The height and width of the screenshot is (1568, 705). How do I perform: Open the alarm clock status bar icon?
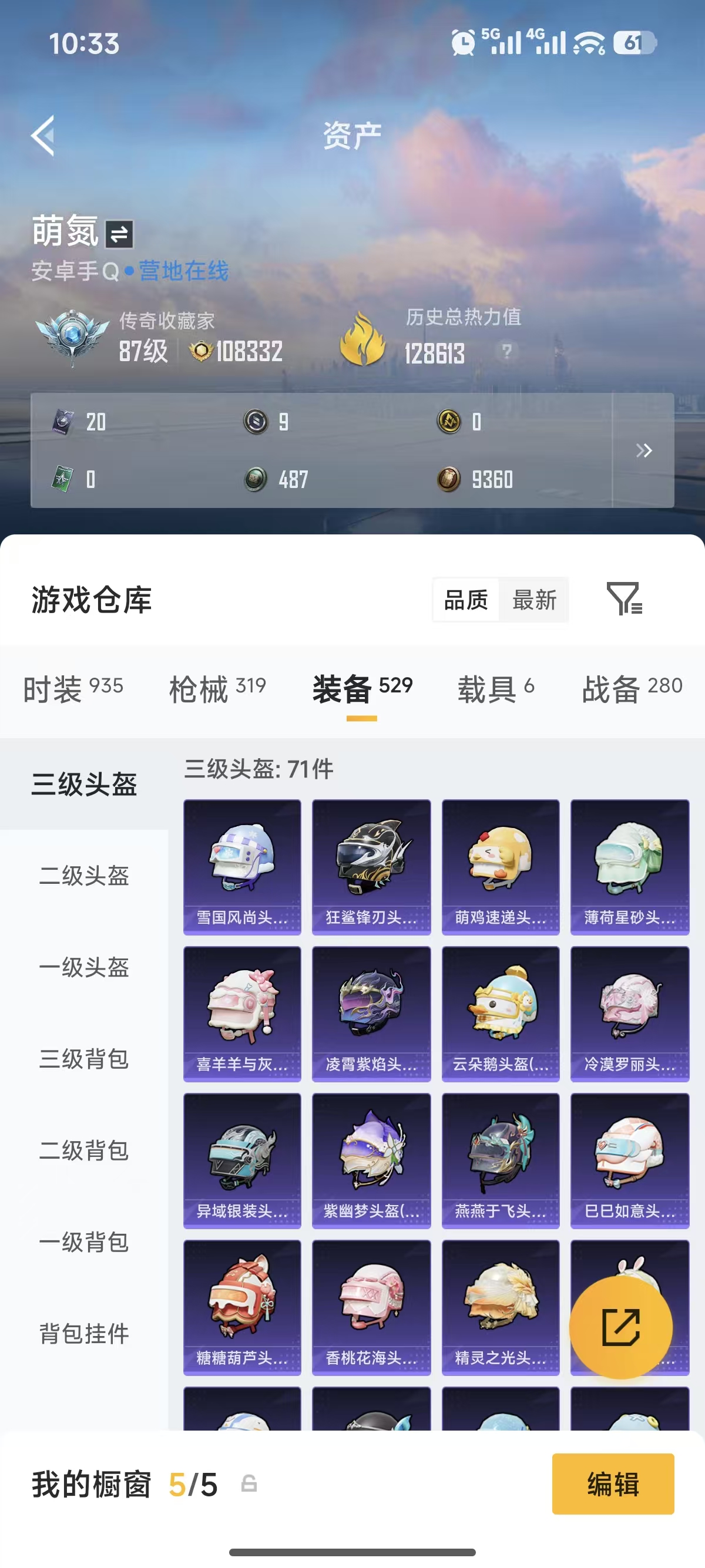pos(464,43)
